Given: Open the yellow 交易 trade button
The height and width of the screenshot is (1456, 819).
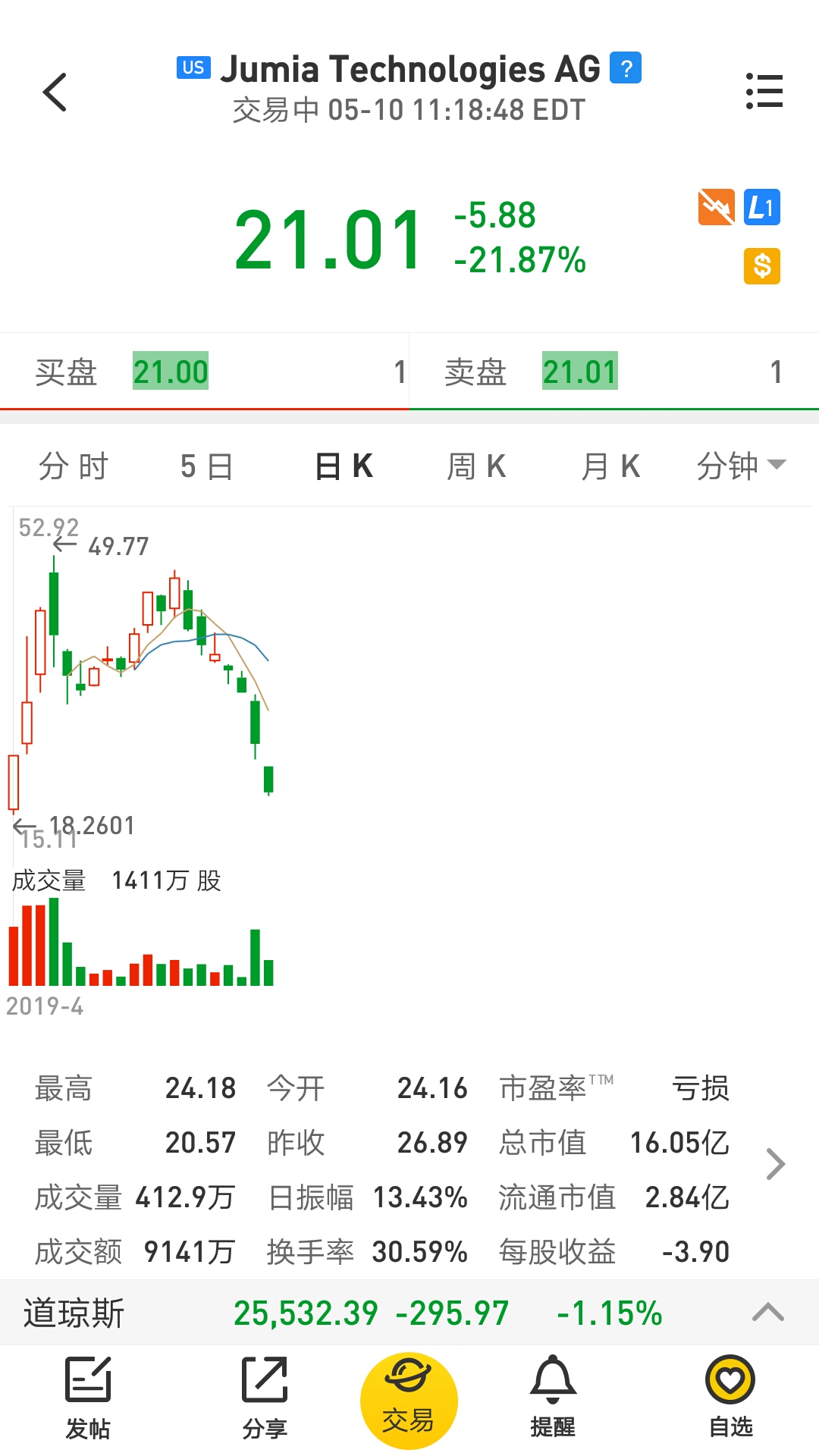Looking at the screenshot, I should pos(409,1401).
